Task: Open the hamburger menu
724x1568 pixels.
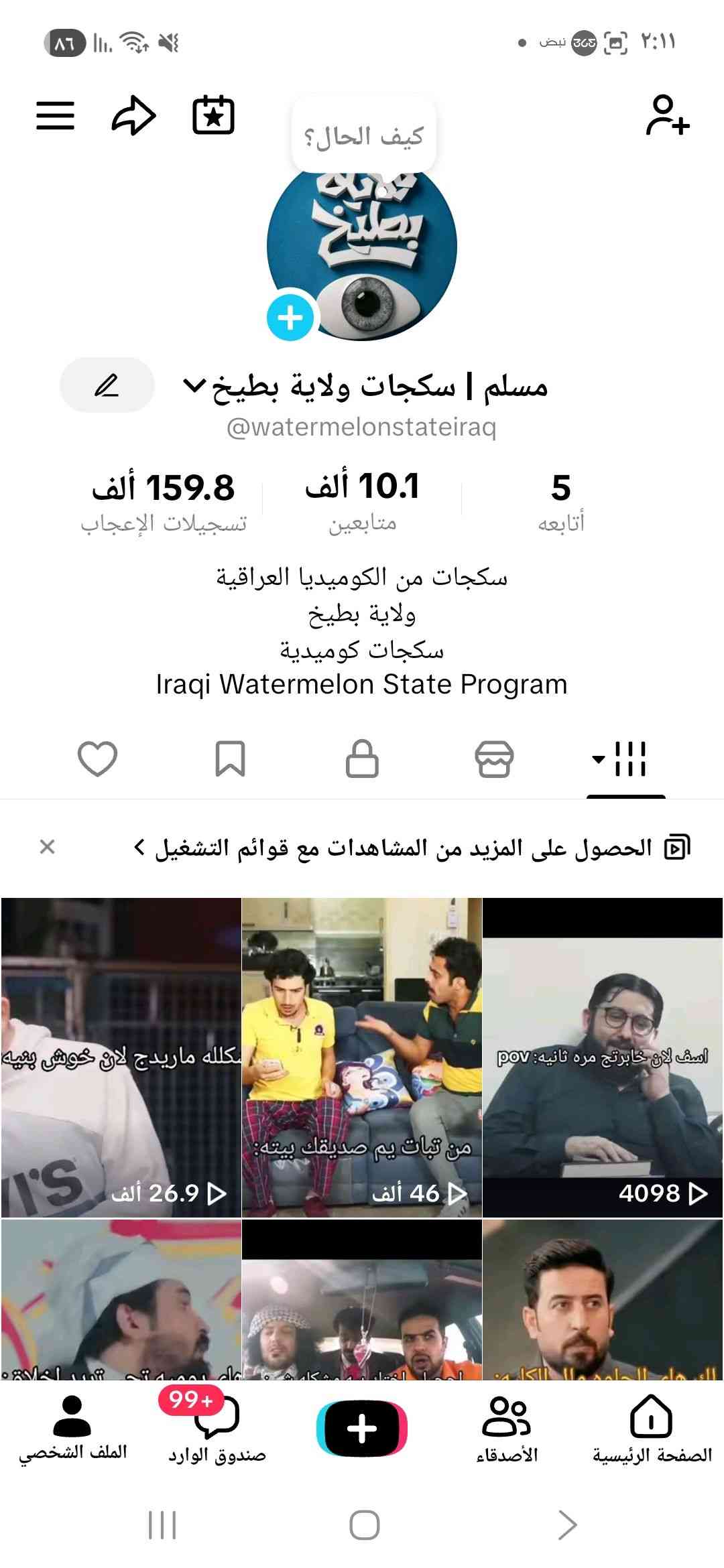Action: [x=55, y=115]
